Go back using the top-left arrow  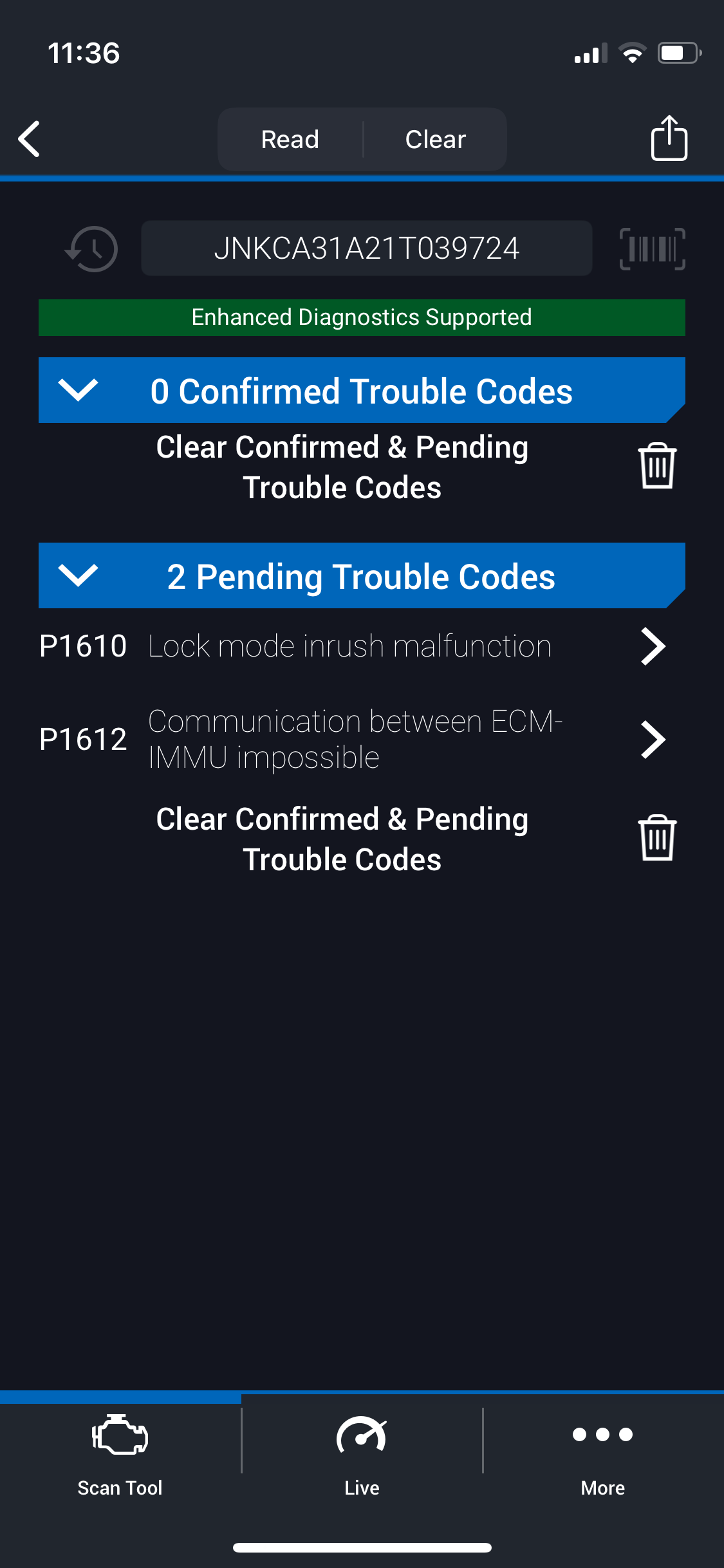click(x=29, y=139)
